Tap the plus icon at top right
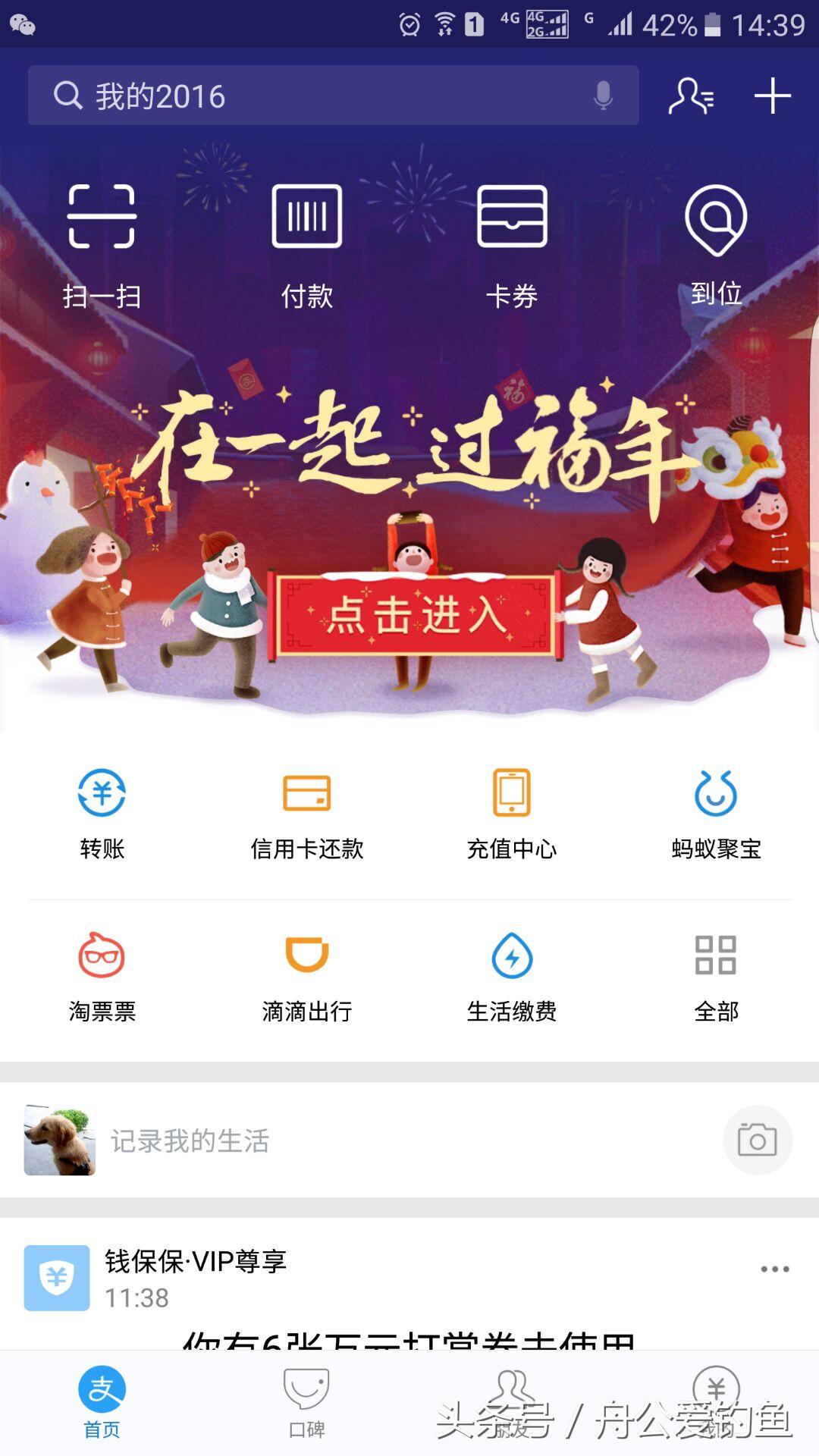Screen dimensions: 819x1456 [x=772, y=96]
